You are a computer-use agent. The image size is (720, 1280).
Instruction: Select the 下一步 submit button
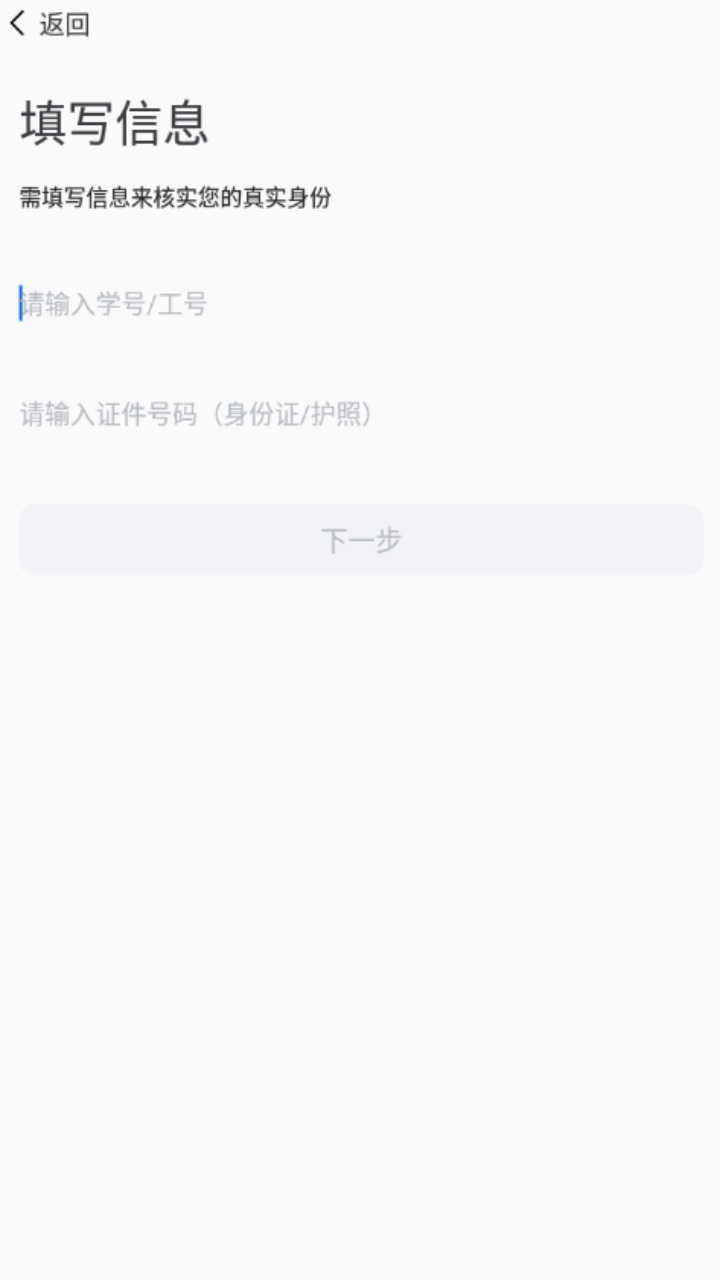(360, 539)
